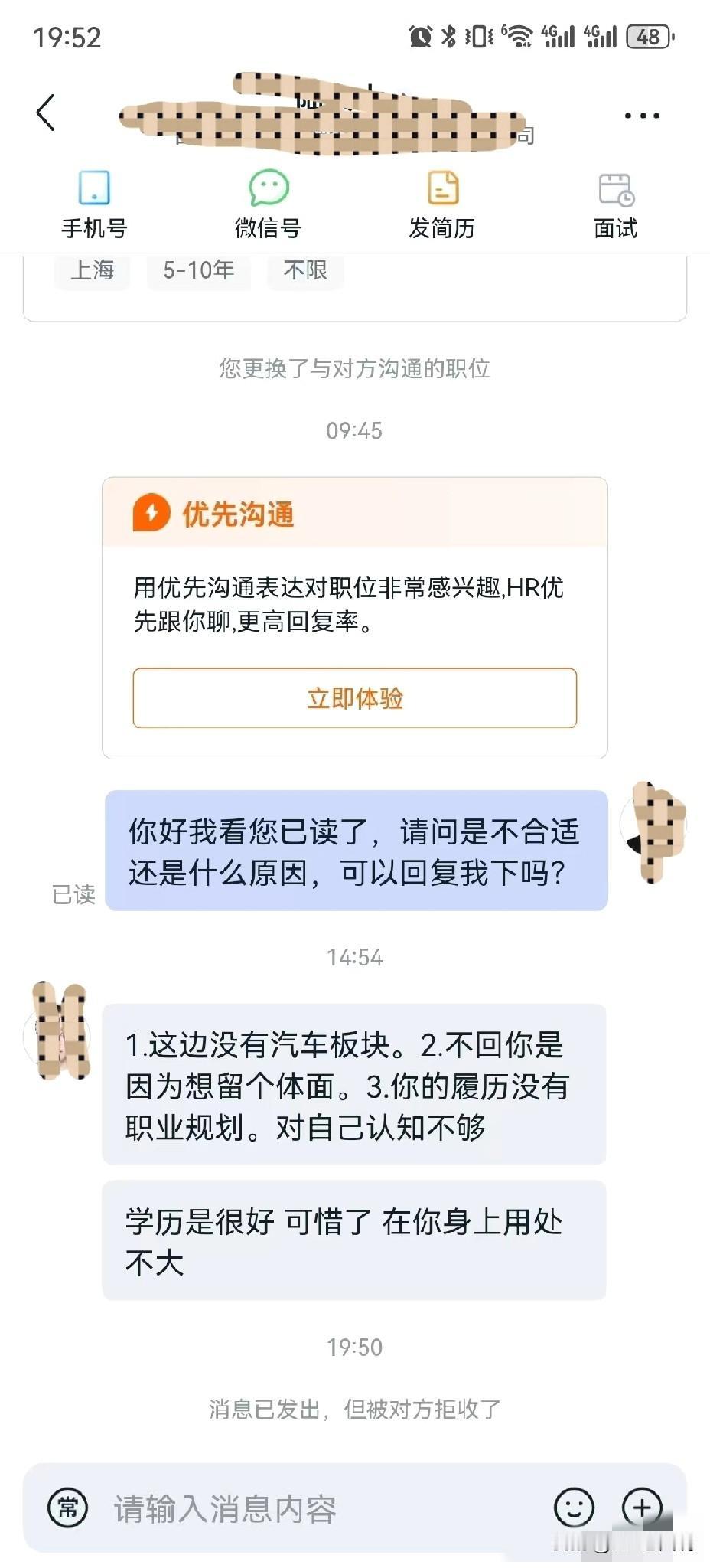The height and width of the screenshot is (1568, 710).
Task: Tap the plus icon to attach content
Action: click(x=643, y=1508)
